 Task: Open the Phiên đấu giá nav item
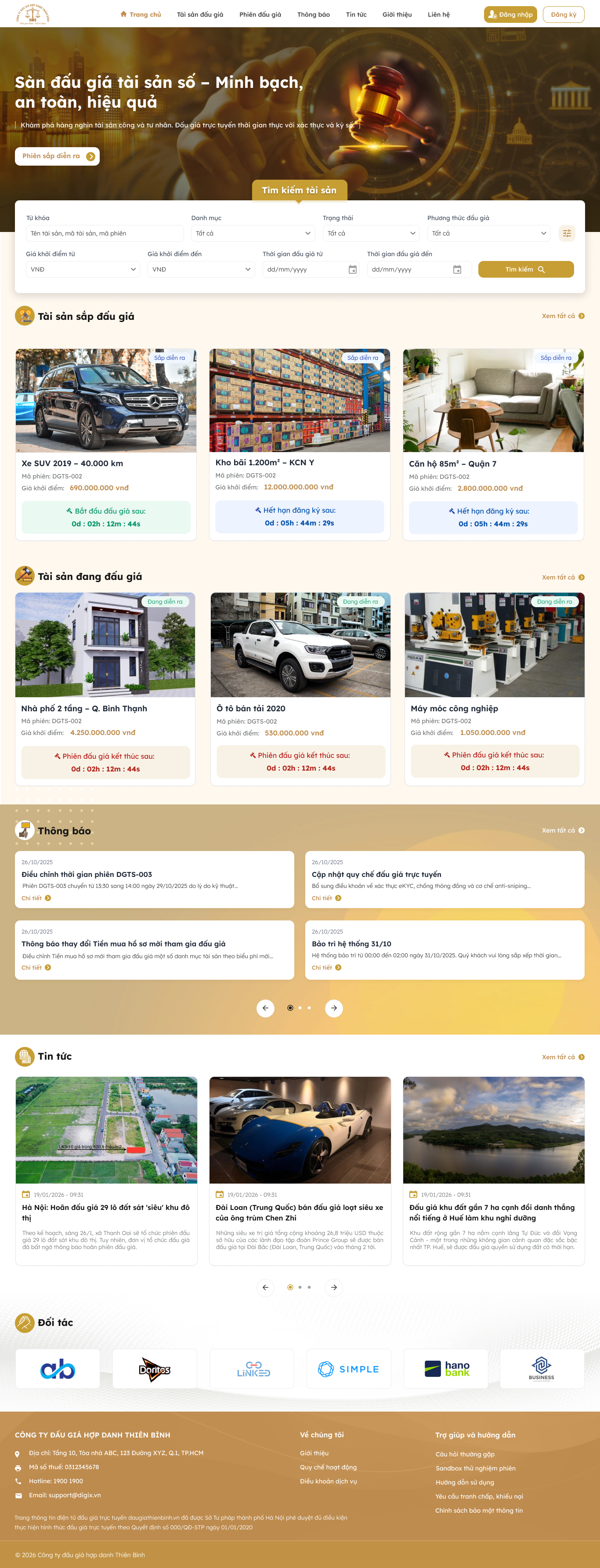260,14
